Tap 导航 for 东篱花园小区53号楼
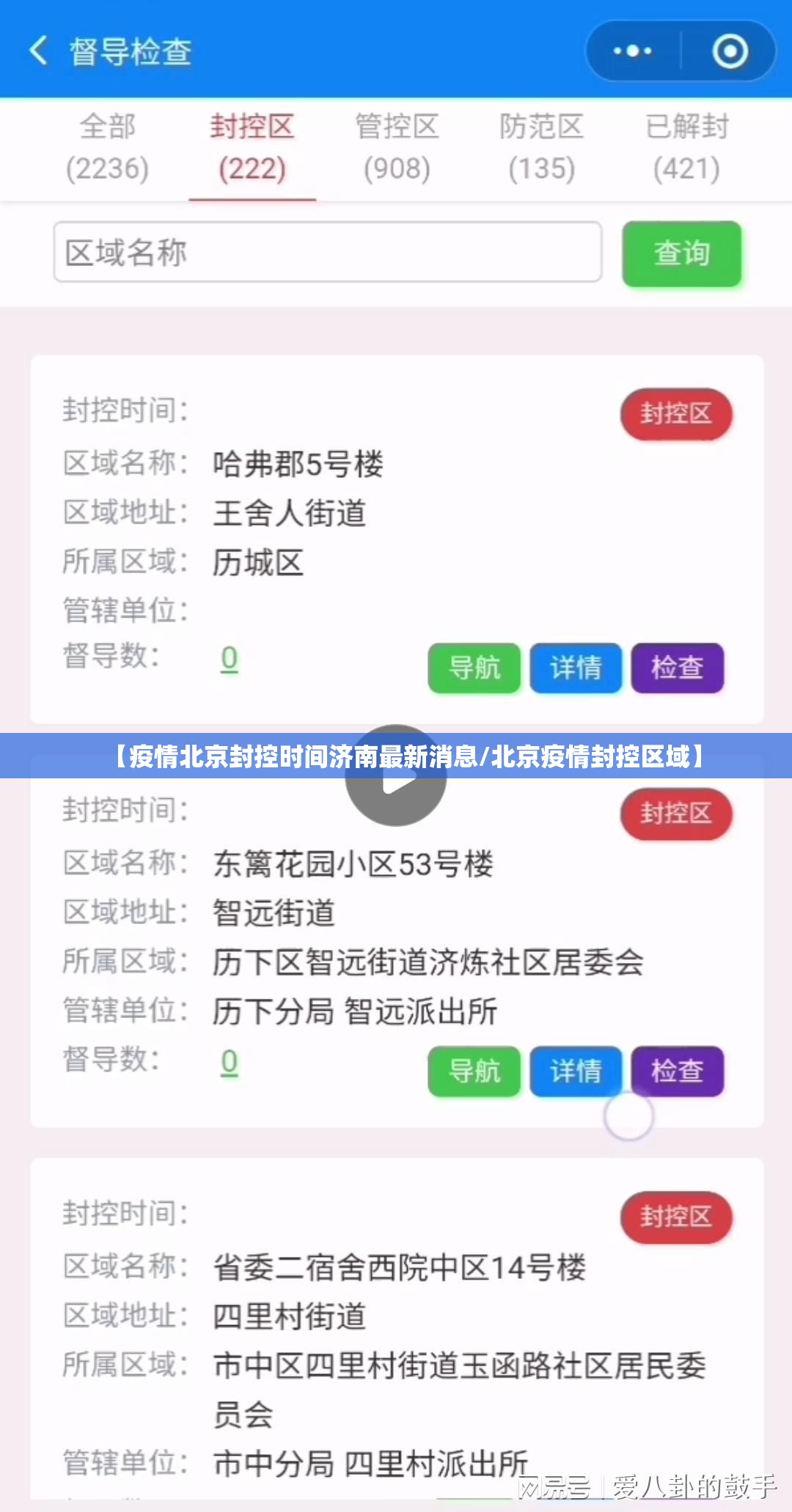 474,1071
